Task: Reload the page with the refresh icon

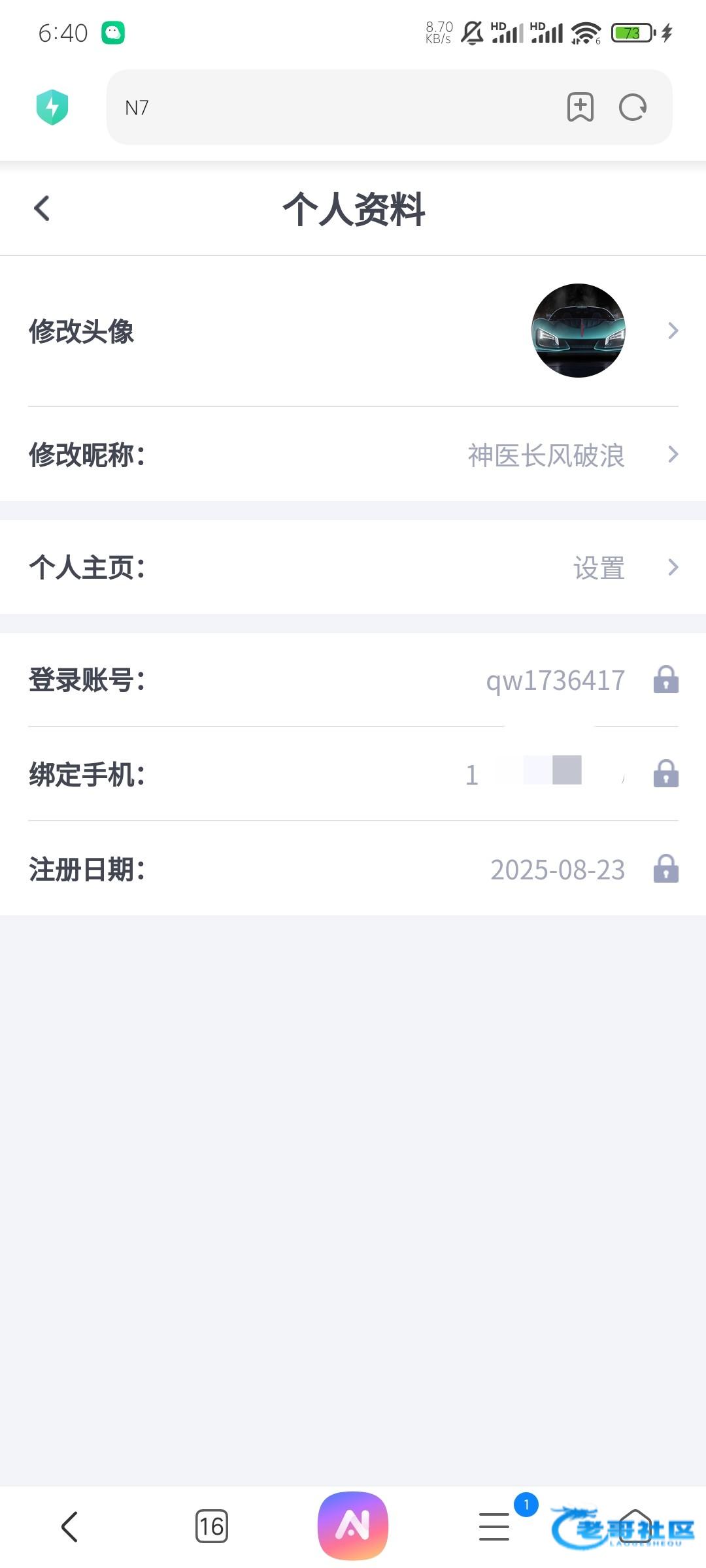Action: tap(632, 107)
